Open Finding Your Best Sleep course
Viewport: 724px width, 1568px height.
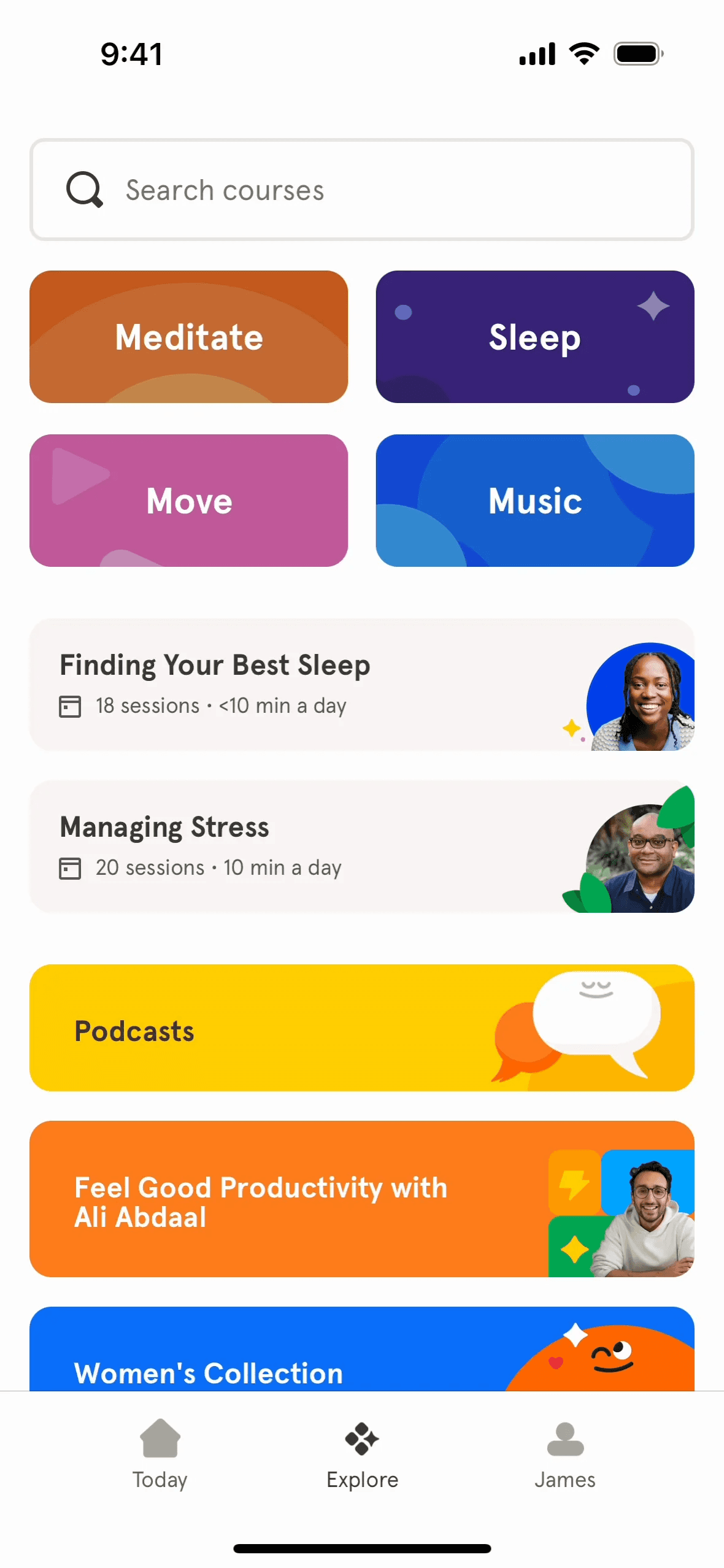pos(362,685)
